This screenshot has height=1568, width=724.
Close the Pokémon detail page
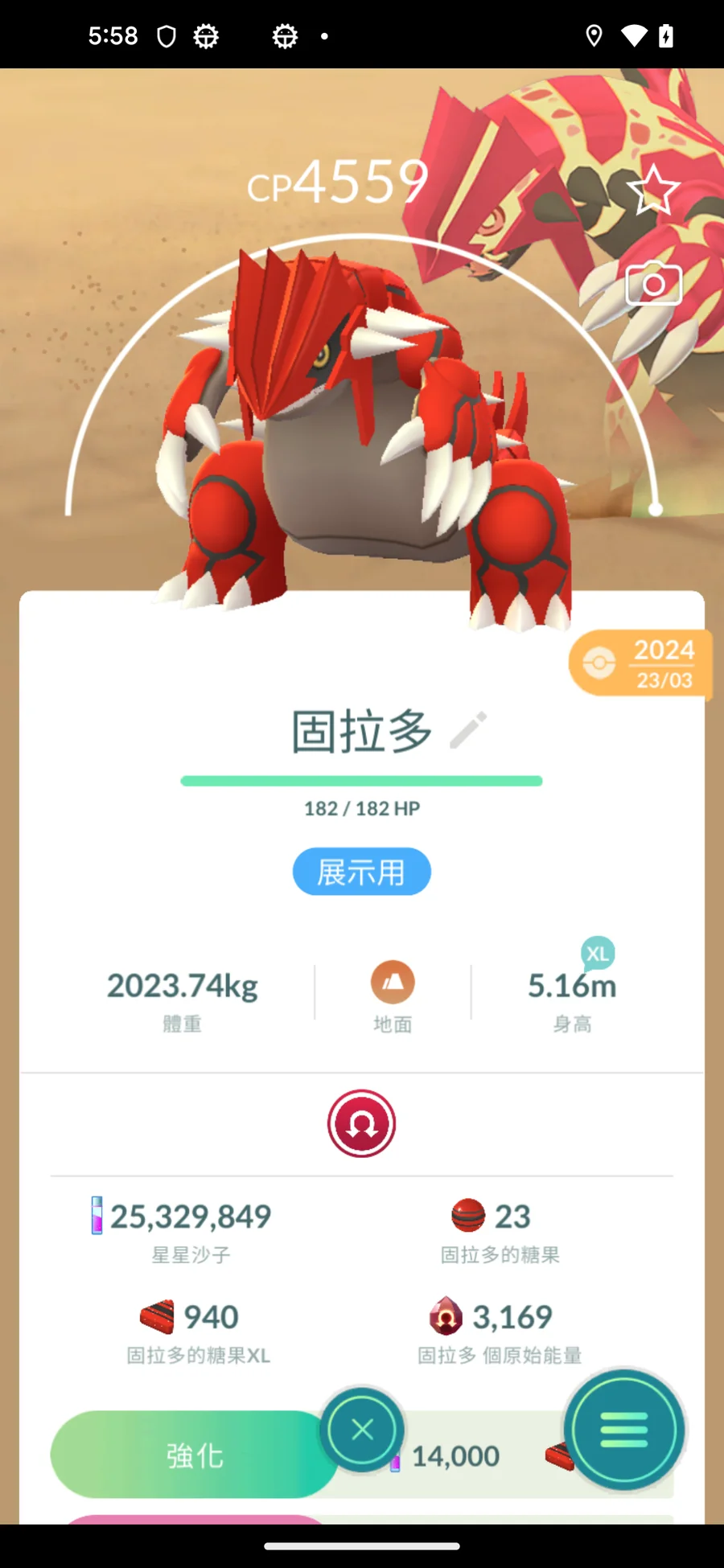[x=362, y=1430]
